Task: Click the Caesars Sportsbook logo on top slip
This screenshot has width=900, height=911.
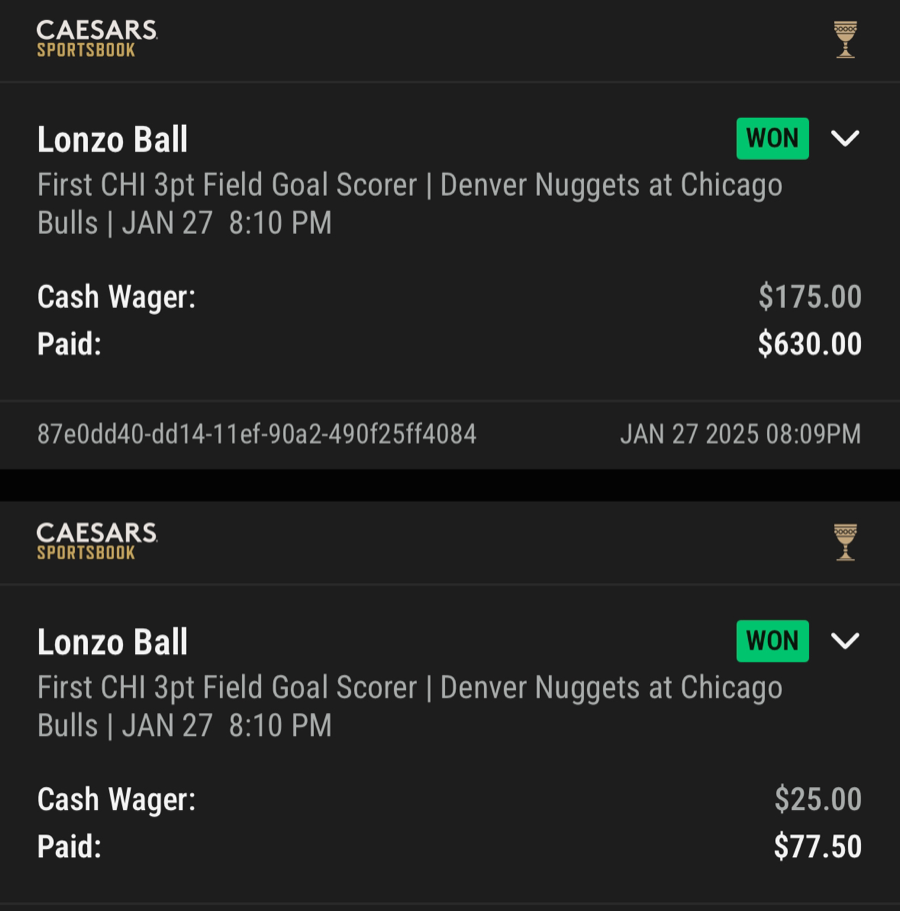Action: pyautogui.click(x=96, y=39)
